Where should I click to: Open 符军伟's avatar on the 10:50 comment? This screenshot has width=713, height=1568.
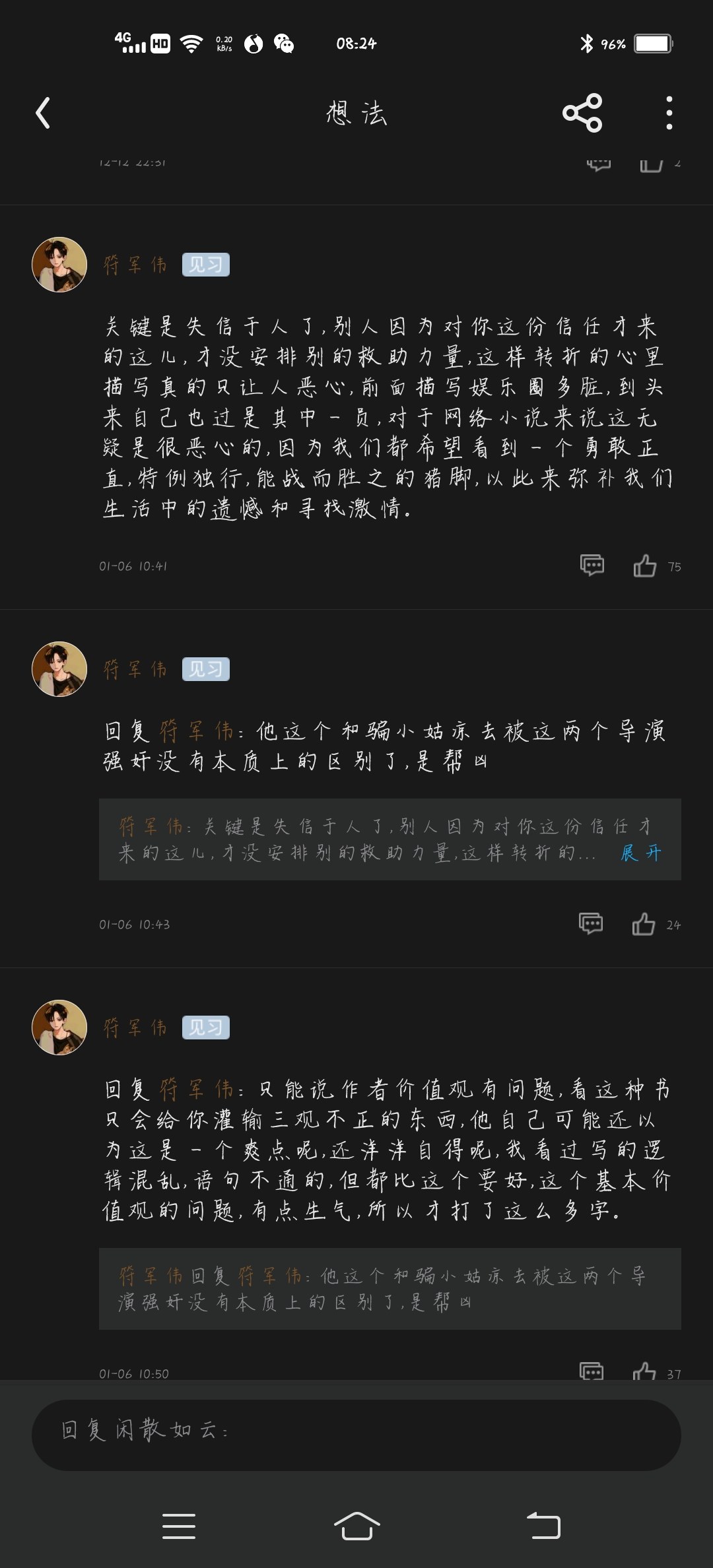pyautogui.click(x=59, y=1027)
